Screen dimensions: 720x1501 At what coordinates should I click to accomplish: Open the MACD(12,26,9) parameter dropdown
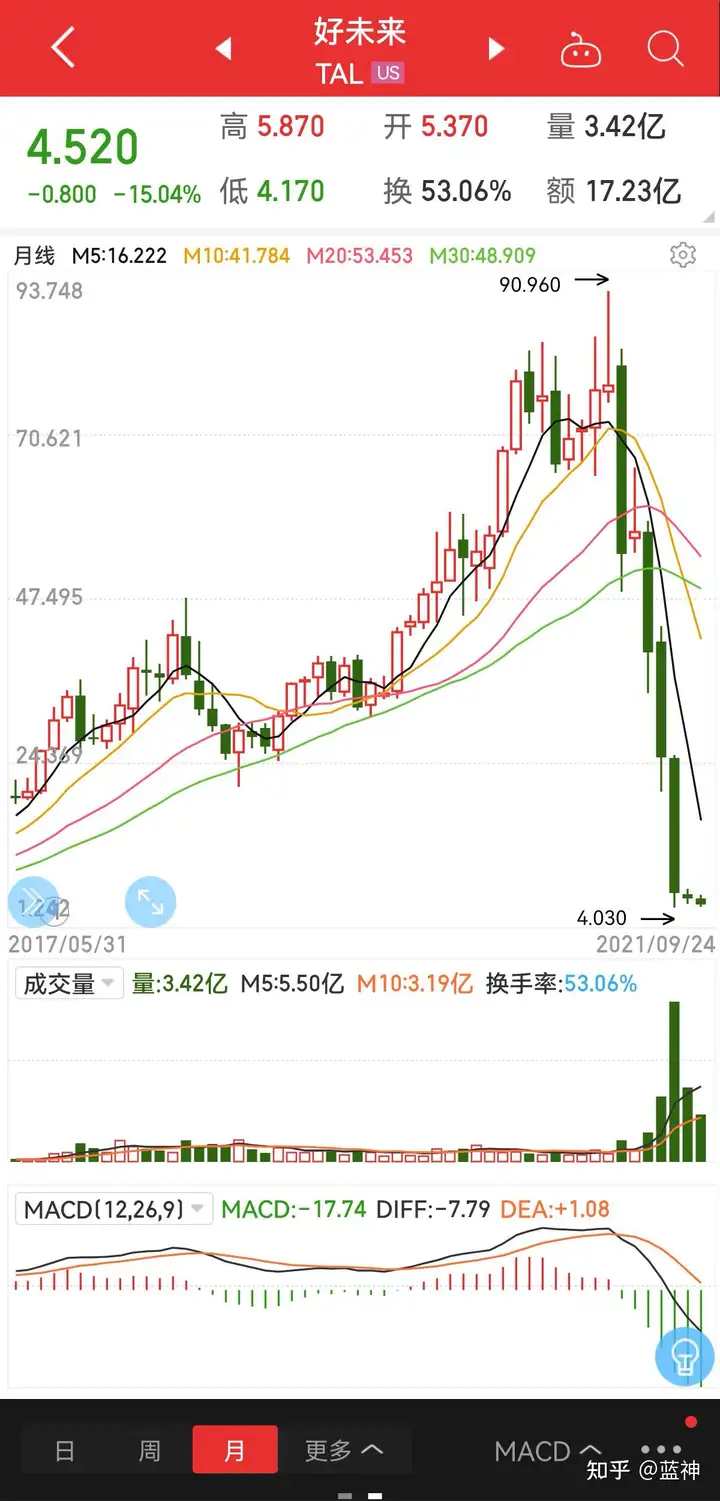(114, 1210)
